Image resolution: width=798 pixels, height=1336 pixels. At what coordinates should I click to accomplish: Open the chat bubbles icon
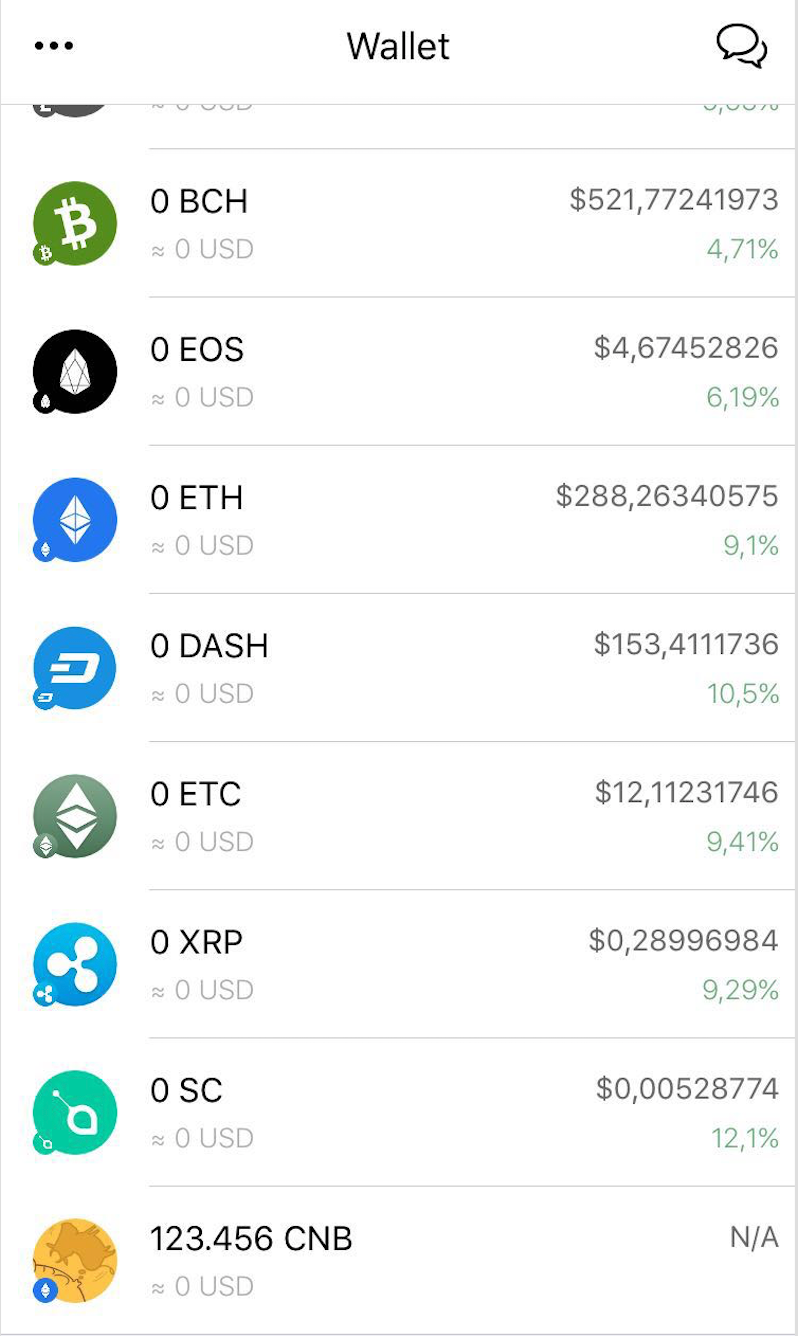[741, 46]
